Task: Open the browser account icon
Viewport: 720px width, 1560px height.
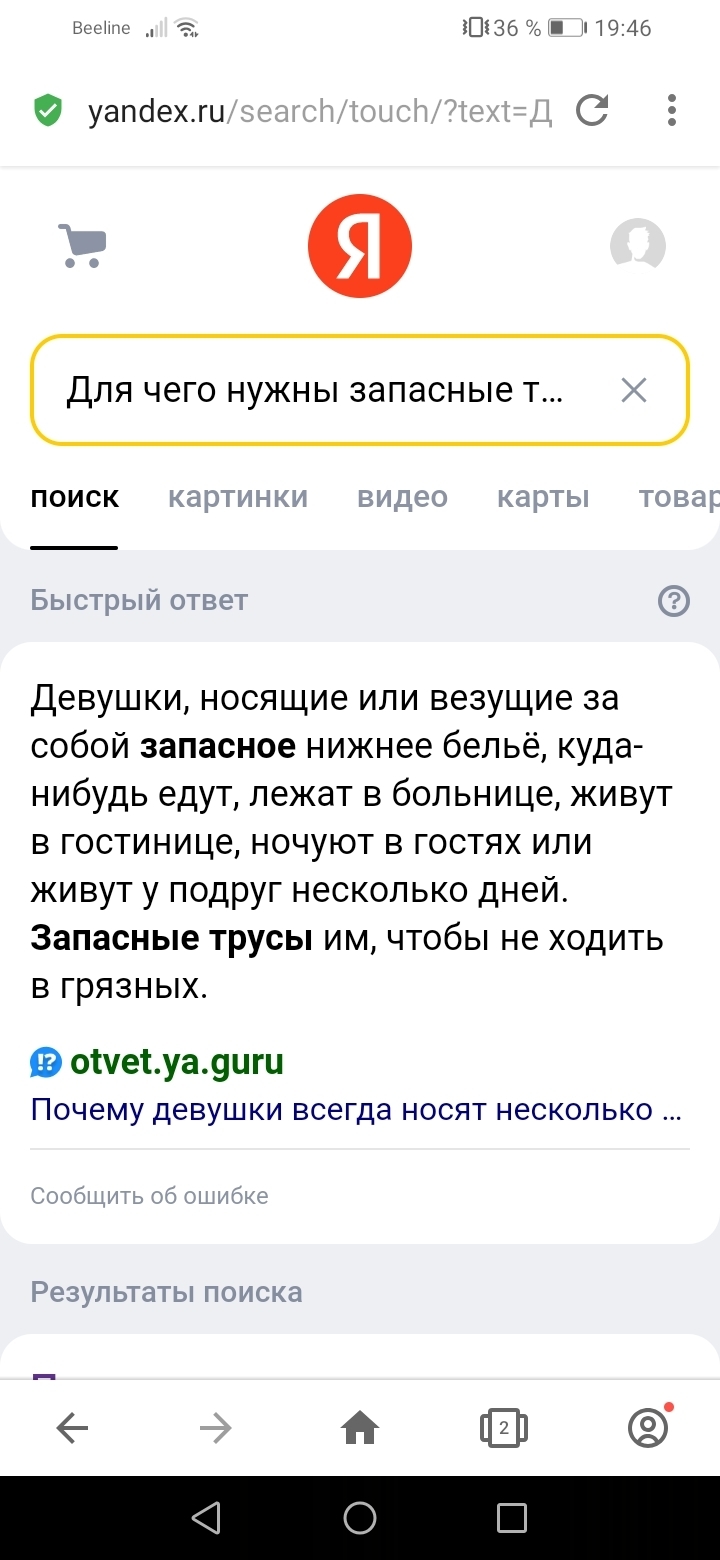Action: [648, 1427]
